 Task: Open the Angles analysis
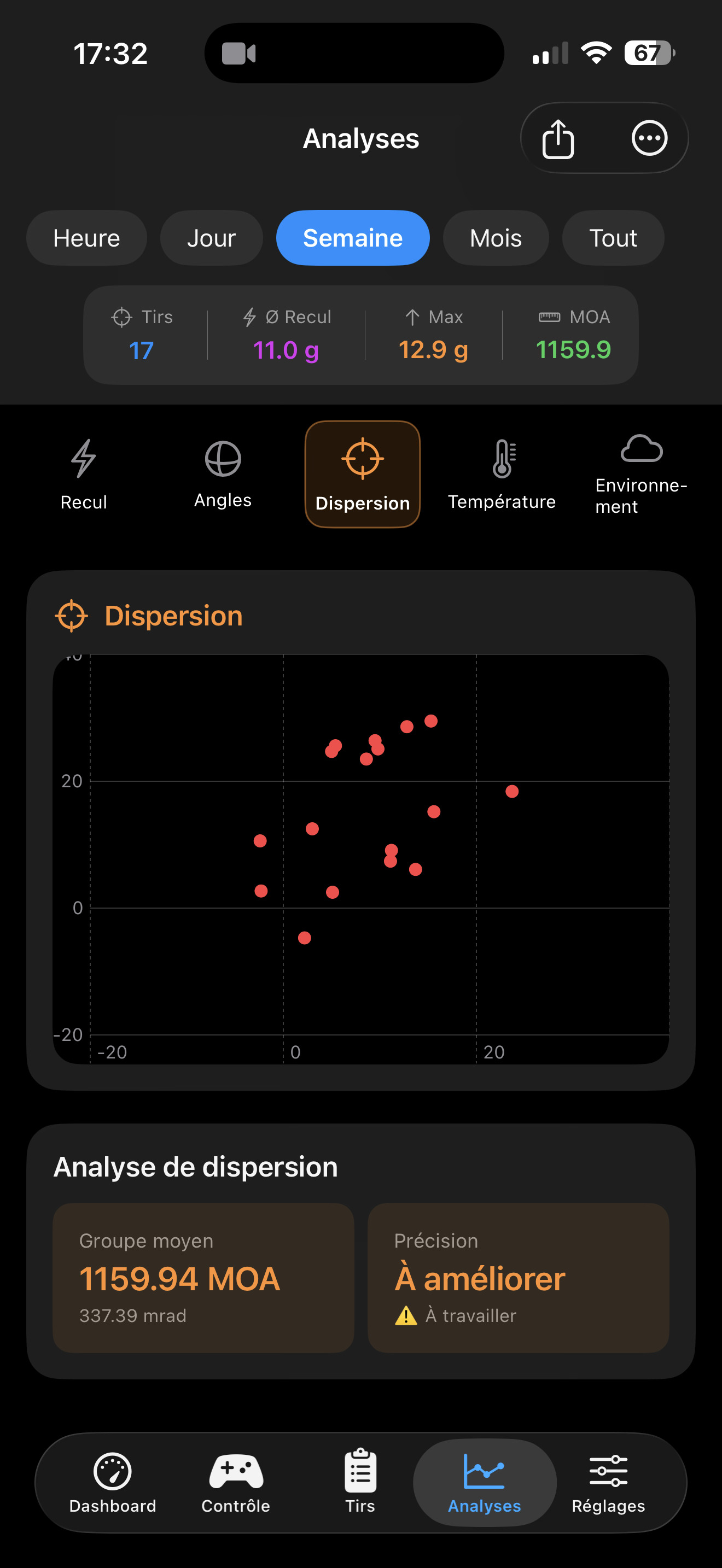pos(223,475)
